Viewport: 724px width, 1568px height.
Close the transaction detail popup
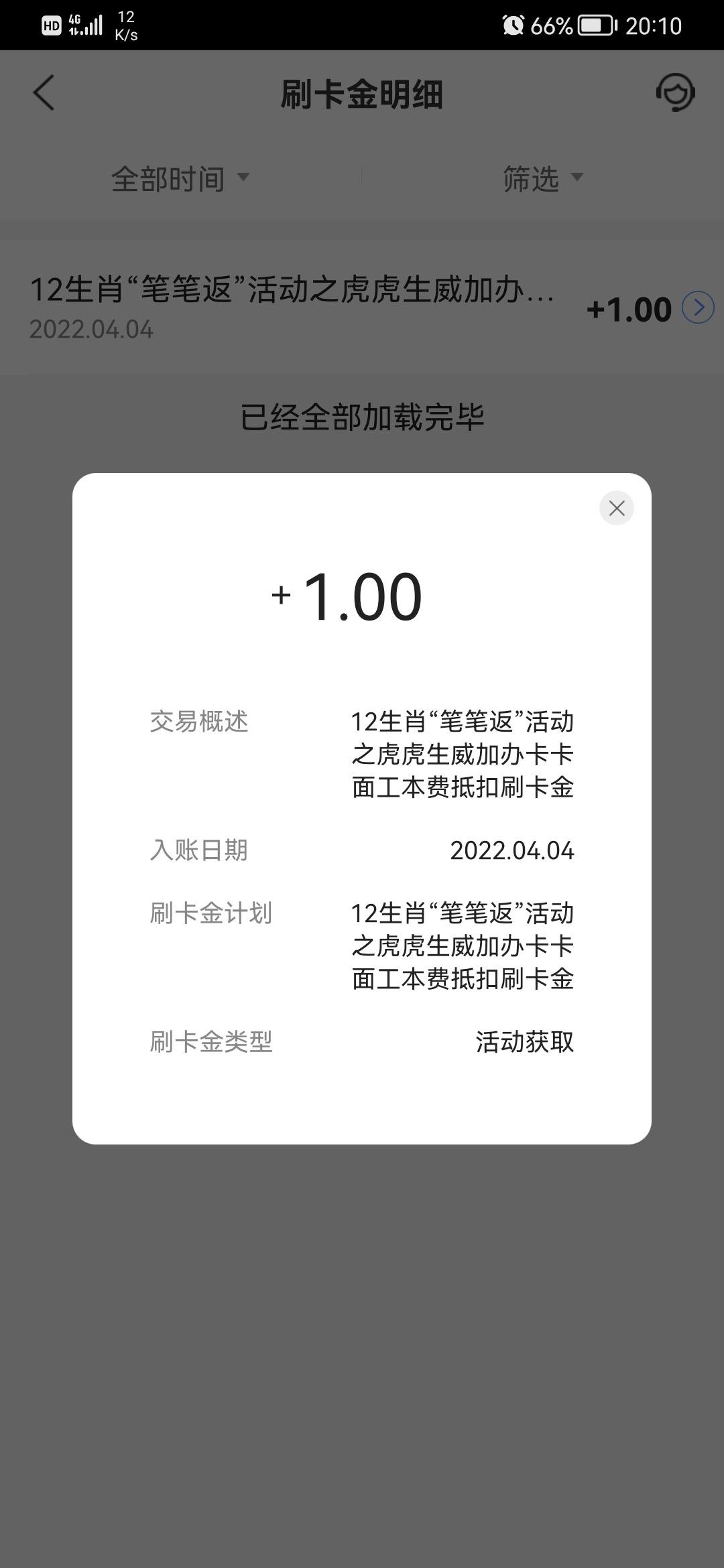coord(616,509)
